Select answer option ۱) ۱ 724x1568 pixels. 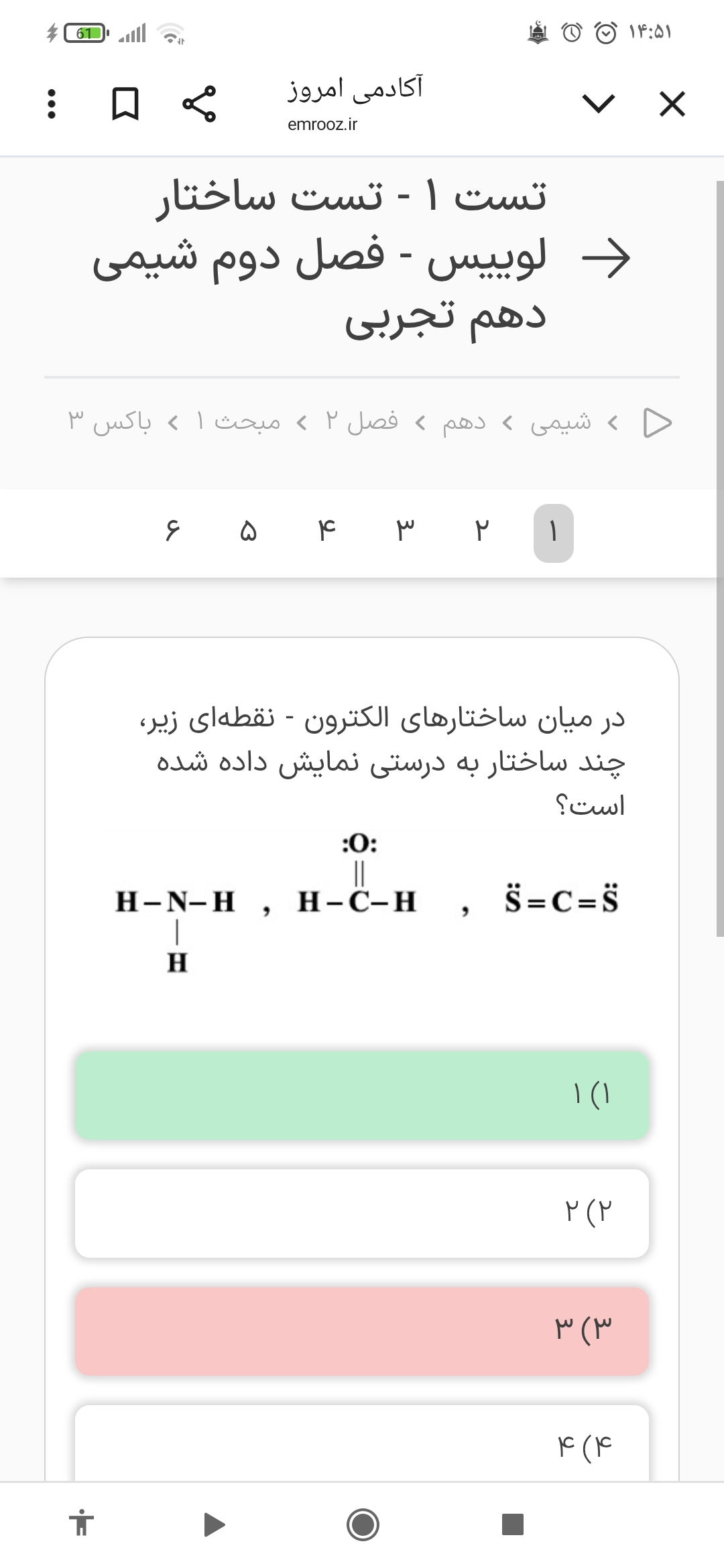pos(362,1095)
